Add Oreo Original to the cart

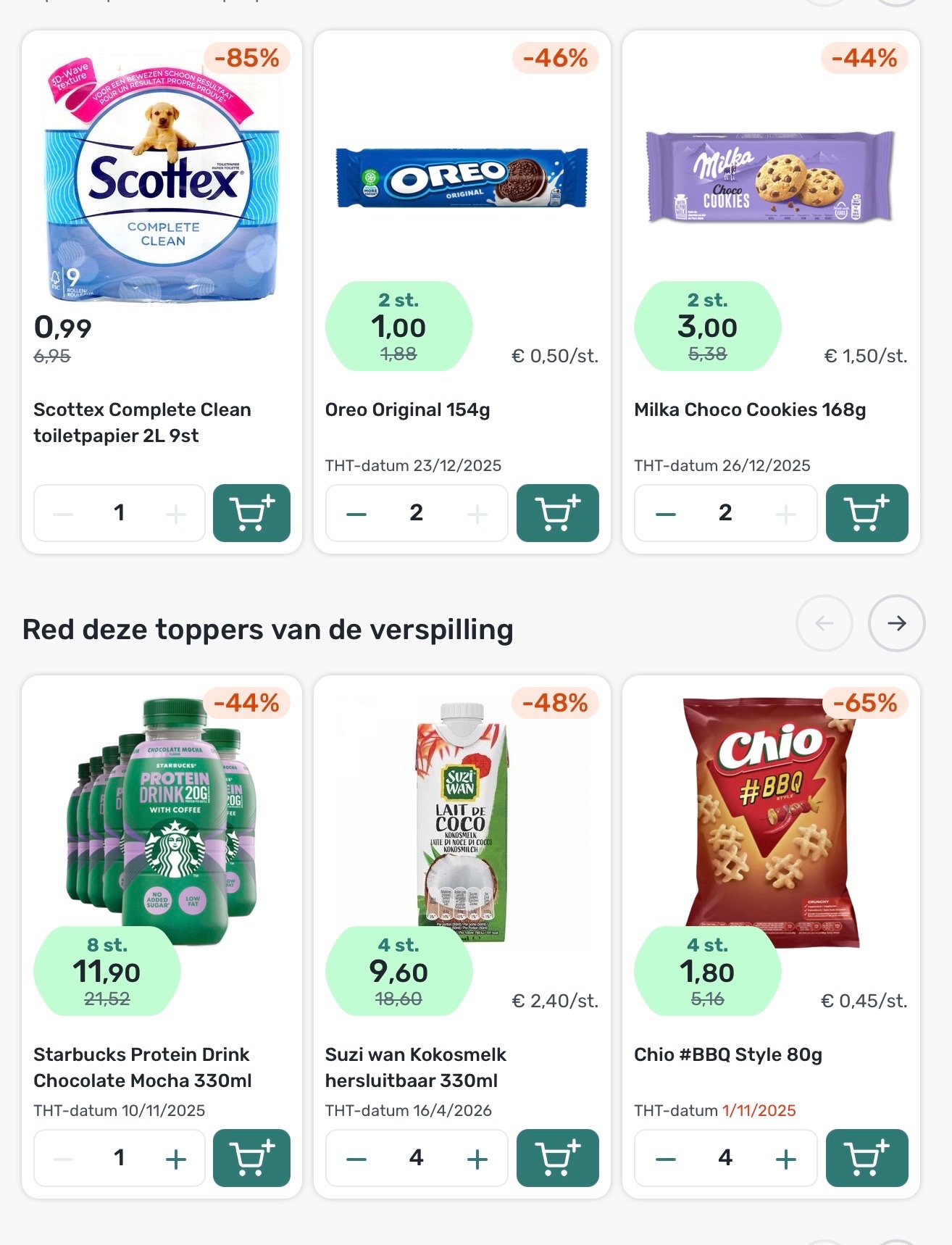[558, 513]
